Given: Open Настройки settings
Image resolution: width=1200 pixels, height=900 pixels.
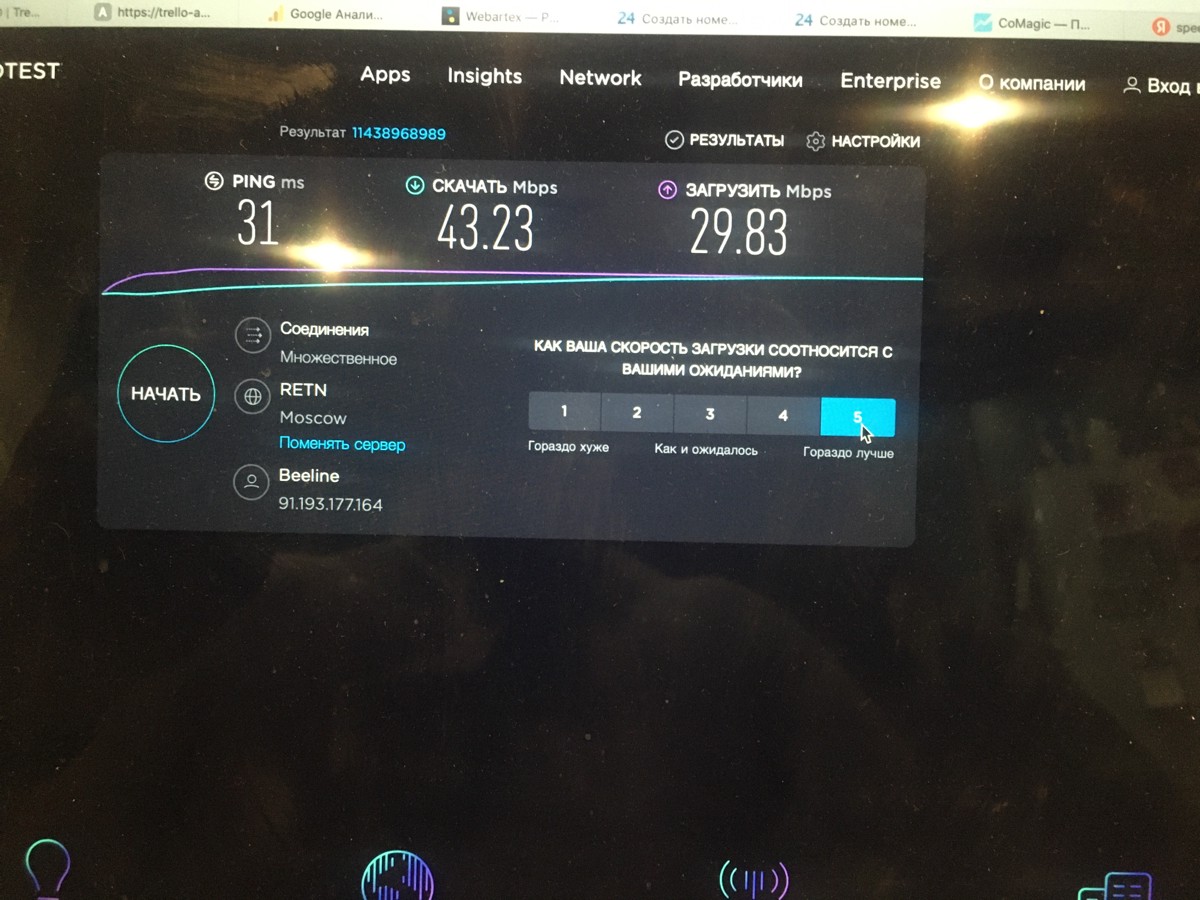Looking at the screenshot, I should [x=863, y=142].
